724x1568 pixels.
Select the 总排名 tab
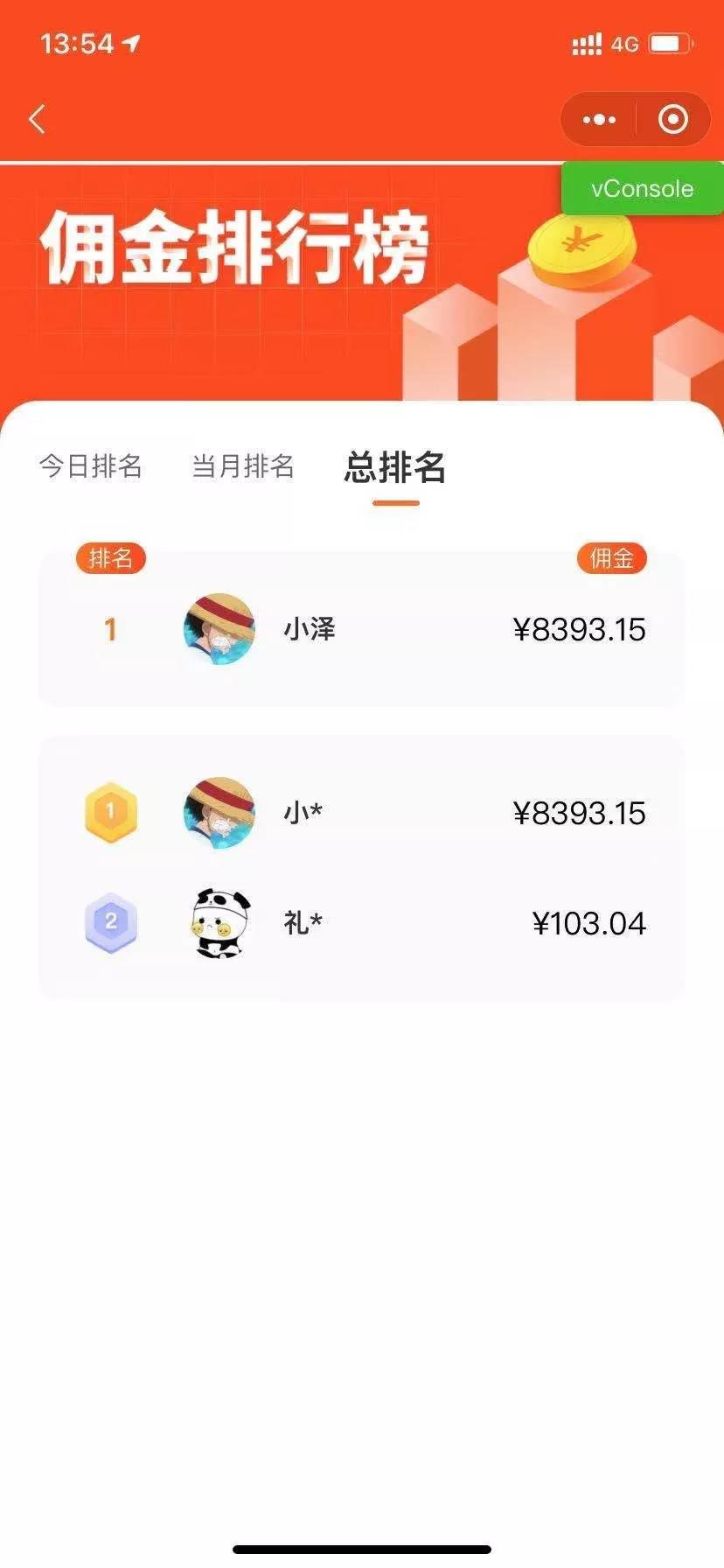coord(395,468)
